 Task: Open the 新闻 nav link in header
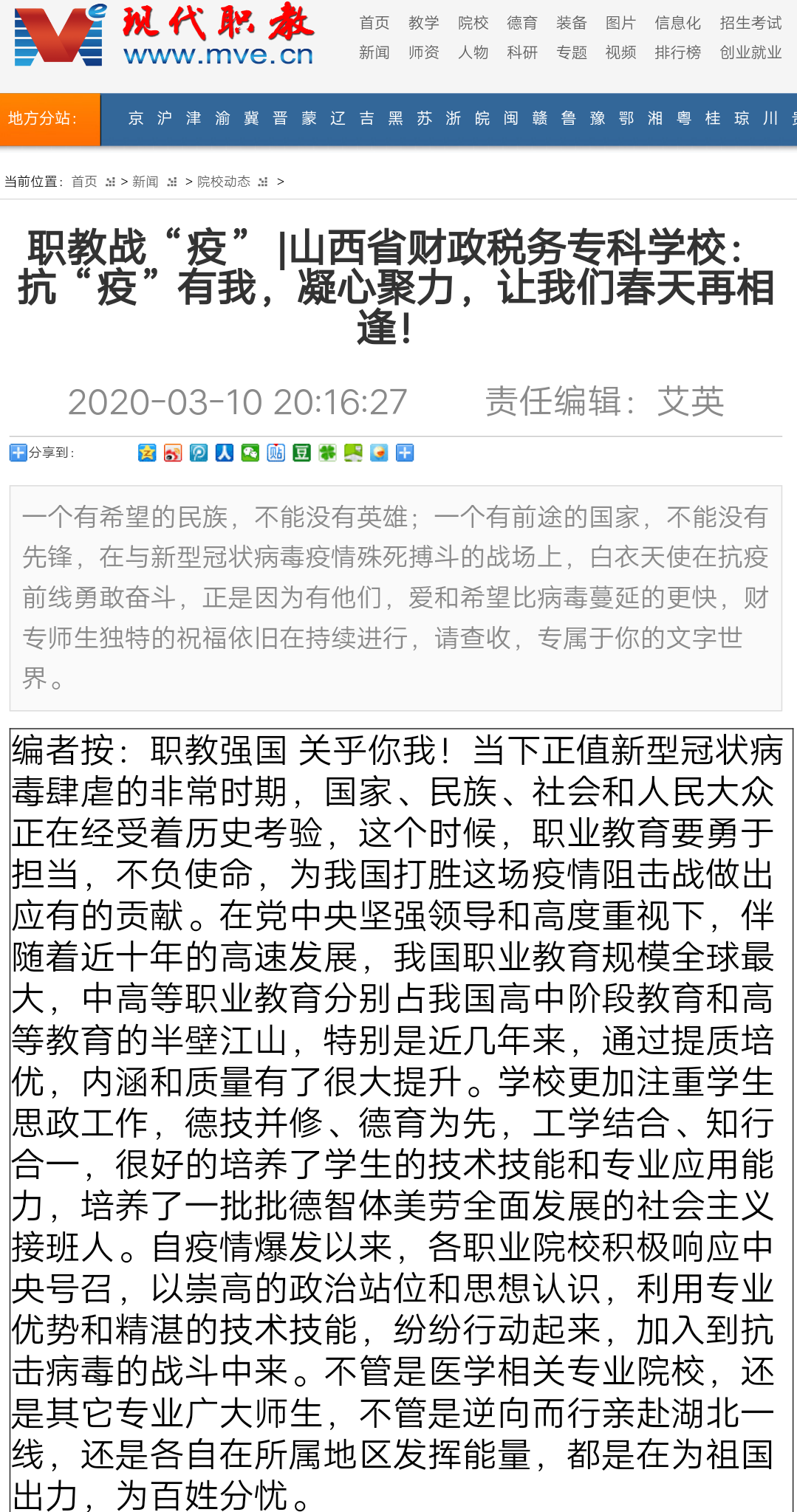pyautogui.click(x=374, y=52)
